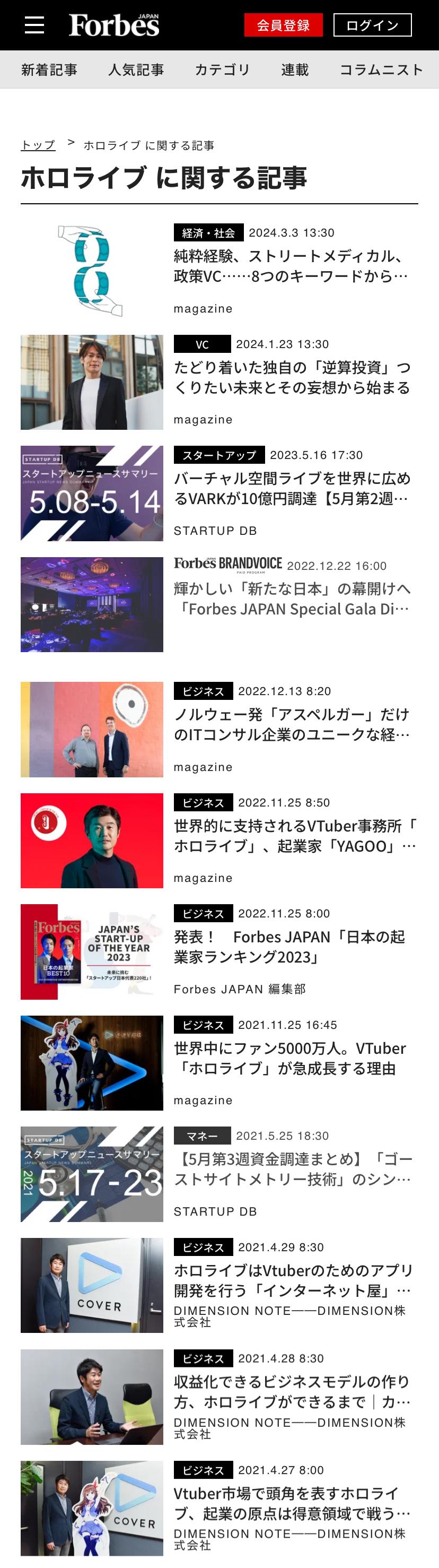Open the 純粋経験、ストリートメディカル article

291,266
